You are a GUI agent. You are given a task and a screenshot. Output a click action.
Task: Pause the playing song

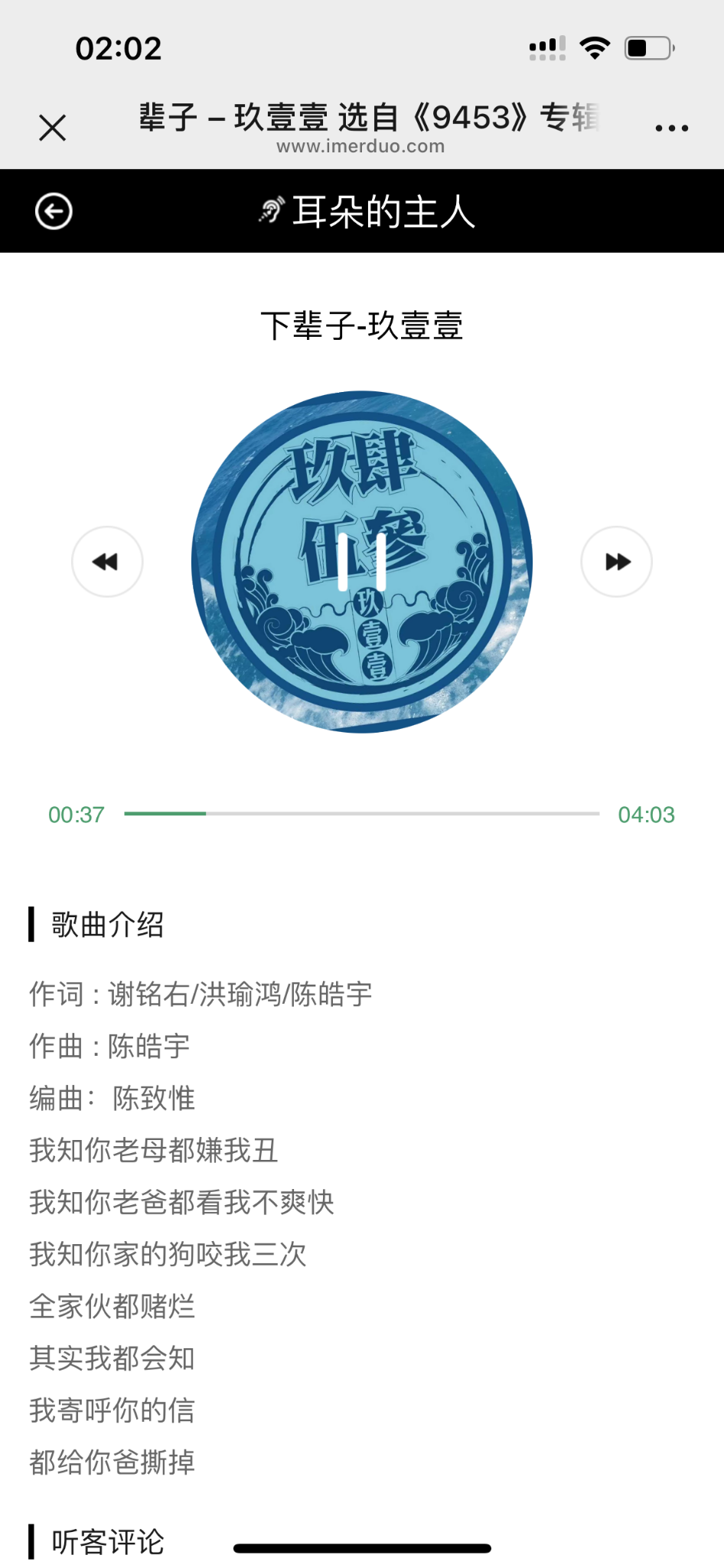pos(362,562)
